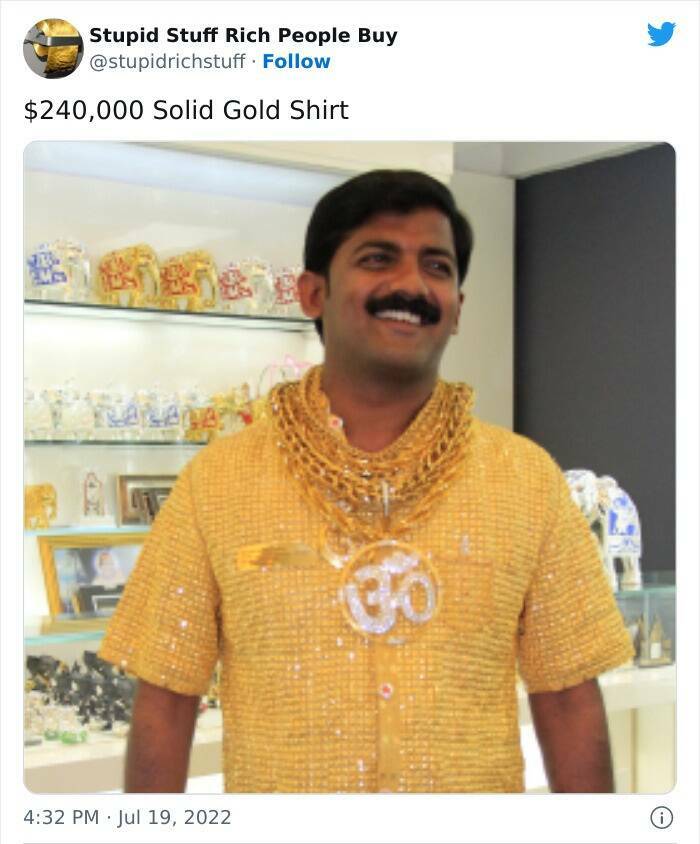Open the tweet timestamp Jul 19, 2022
The width and height of the screenshot is (700, 844).
[127, 817]
